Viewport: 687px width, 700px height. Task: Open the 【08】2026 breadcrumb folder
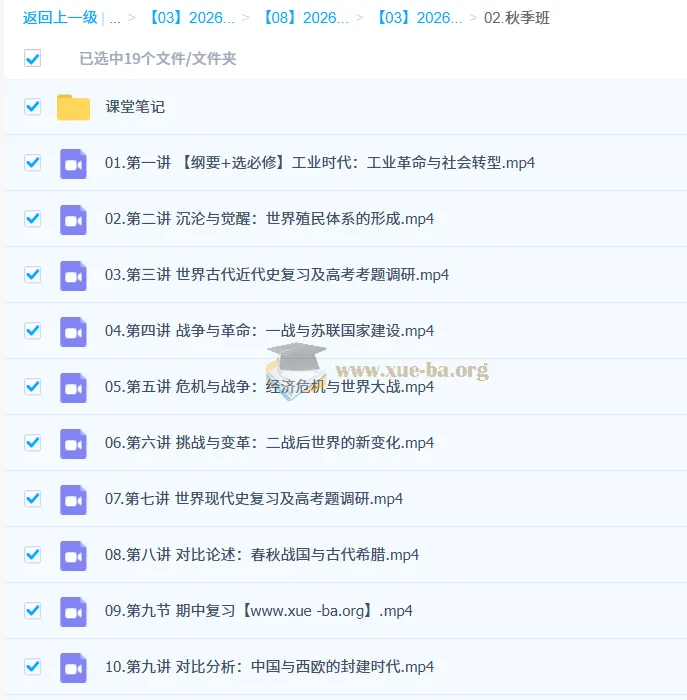pos(304,17)
